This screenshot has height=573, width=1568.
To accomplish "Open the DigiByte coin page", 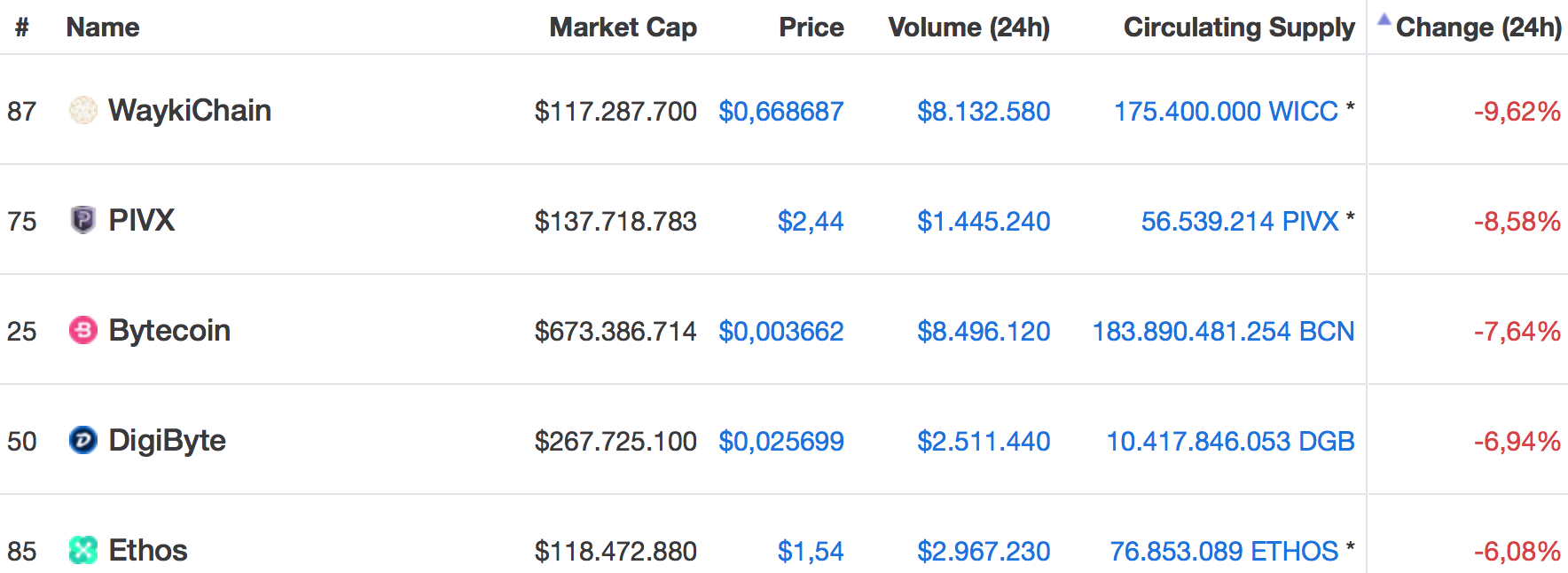I will [167, 441].
